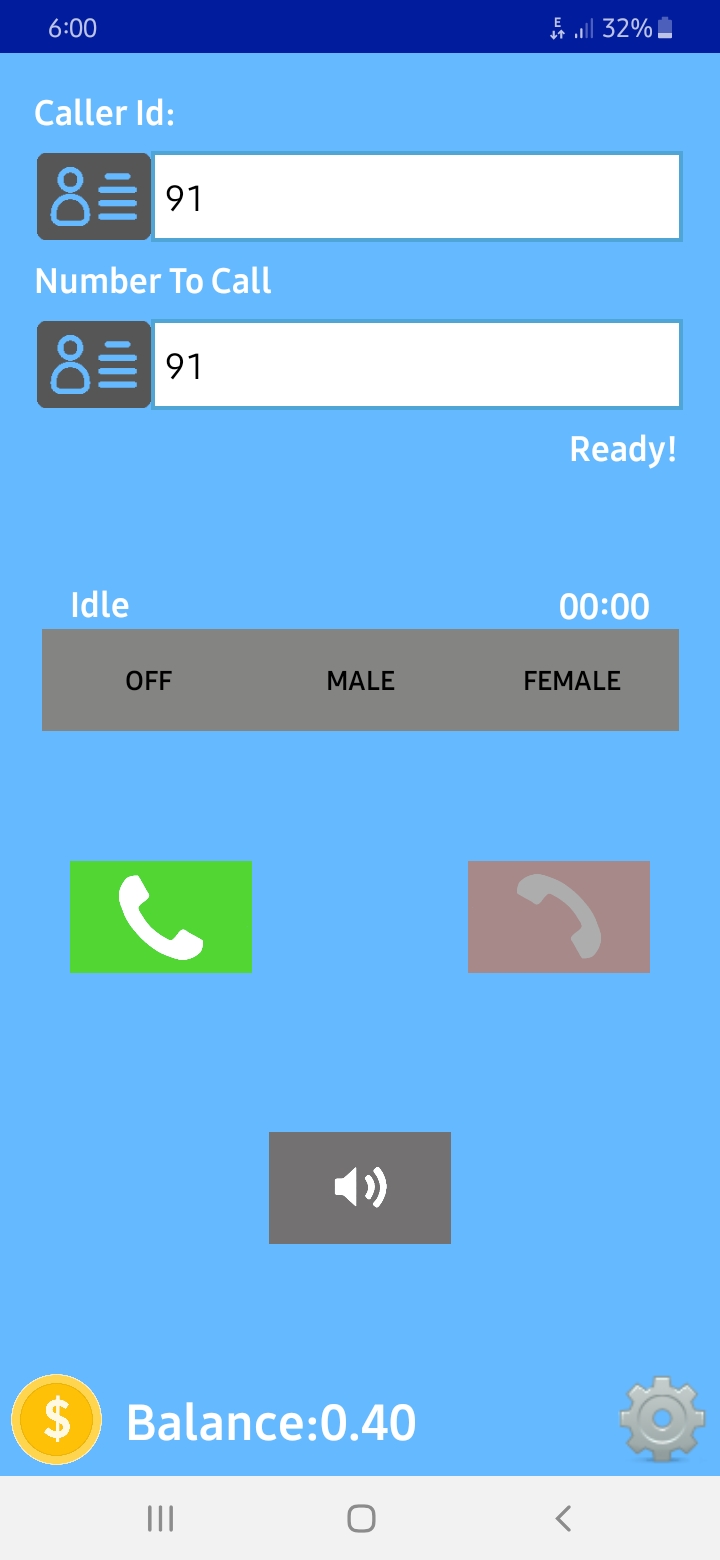Image resolution: width=720 pixels, height=1560 pixels.
Task: Select MALE voice option
Action: pyautogui.click(x=360, y=680)
